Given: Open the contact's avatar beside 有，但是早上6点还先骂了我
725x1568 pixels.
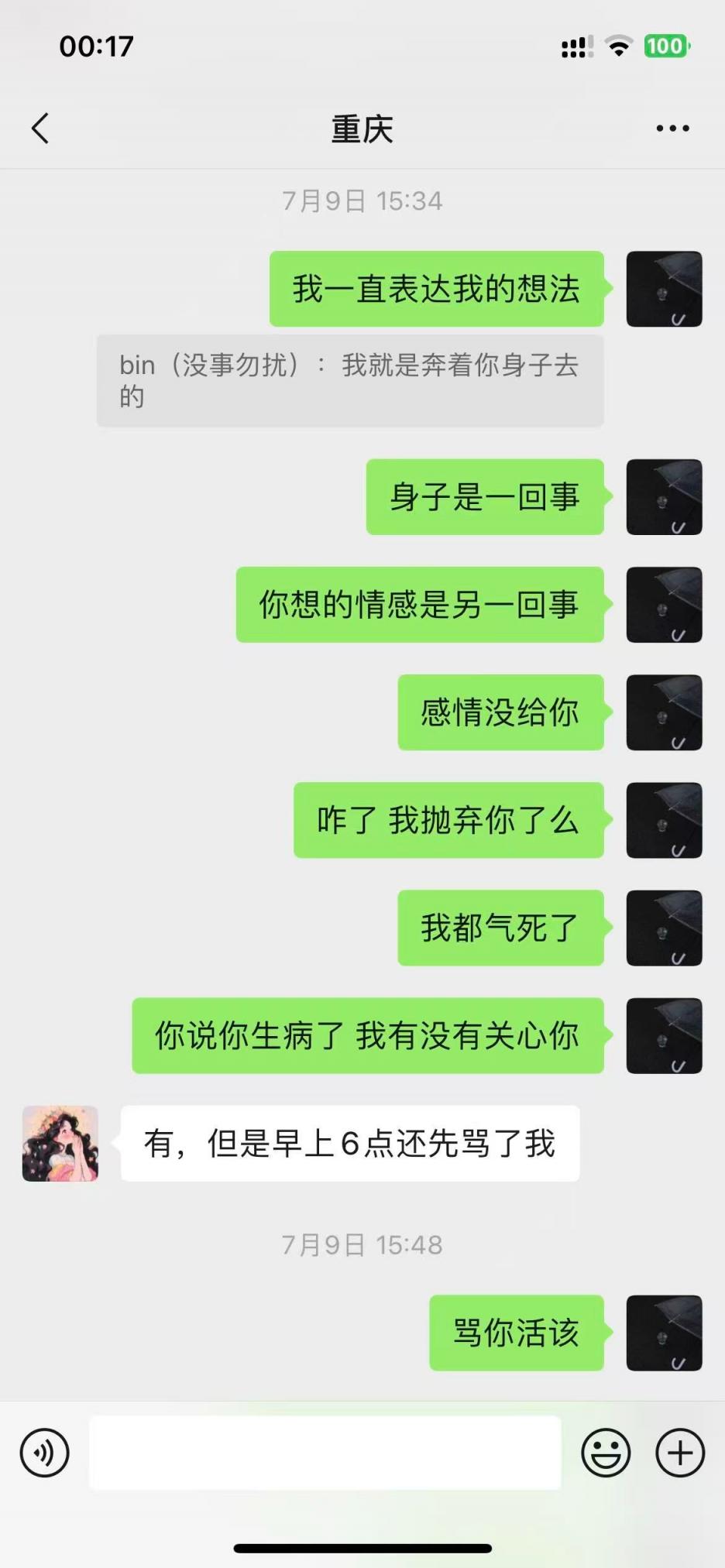Looking at the screenshot, I should (60, 1144).
